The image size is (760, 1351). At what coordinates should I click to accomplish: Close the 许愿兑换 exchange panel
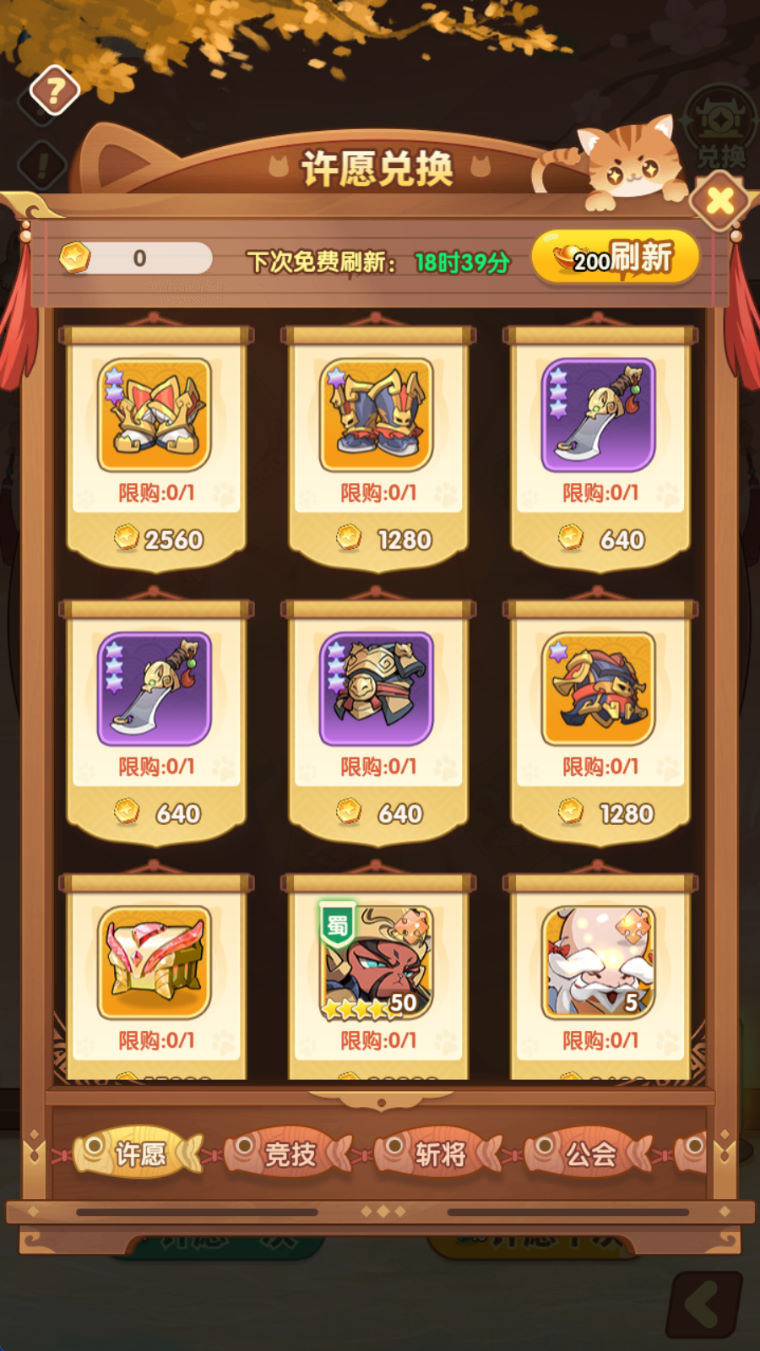click(719, 202)
